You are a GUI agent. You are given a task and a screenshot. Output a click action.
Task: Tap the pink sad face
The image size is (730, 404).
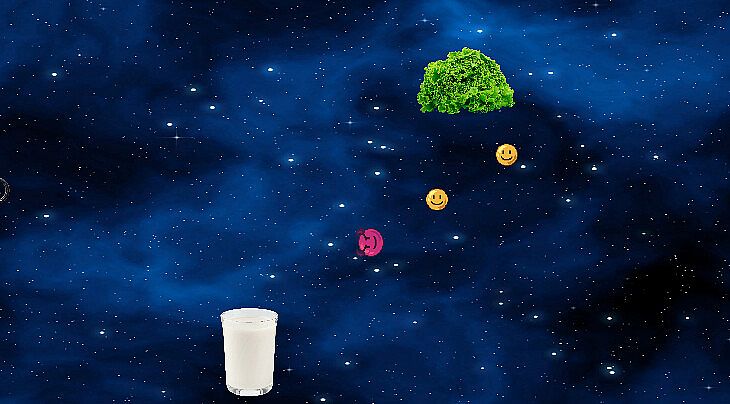(x=370, y=242)
